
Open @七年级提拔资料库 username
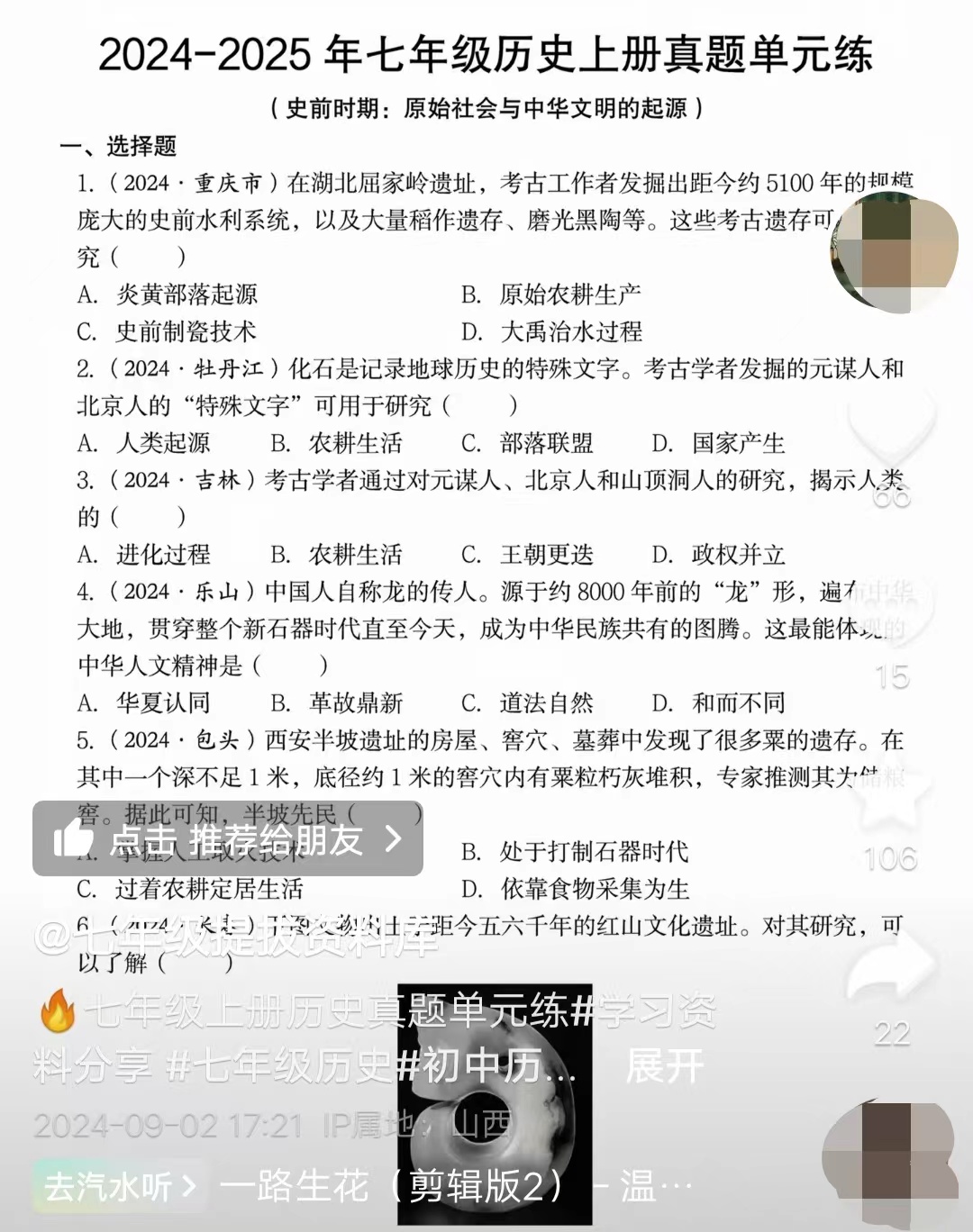tap(237, 938)
